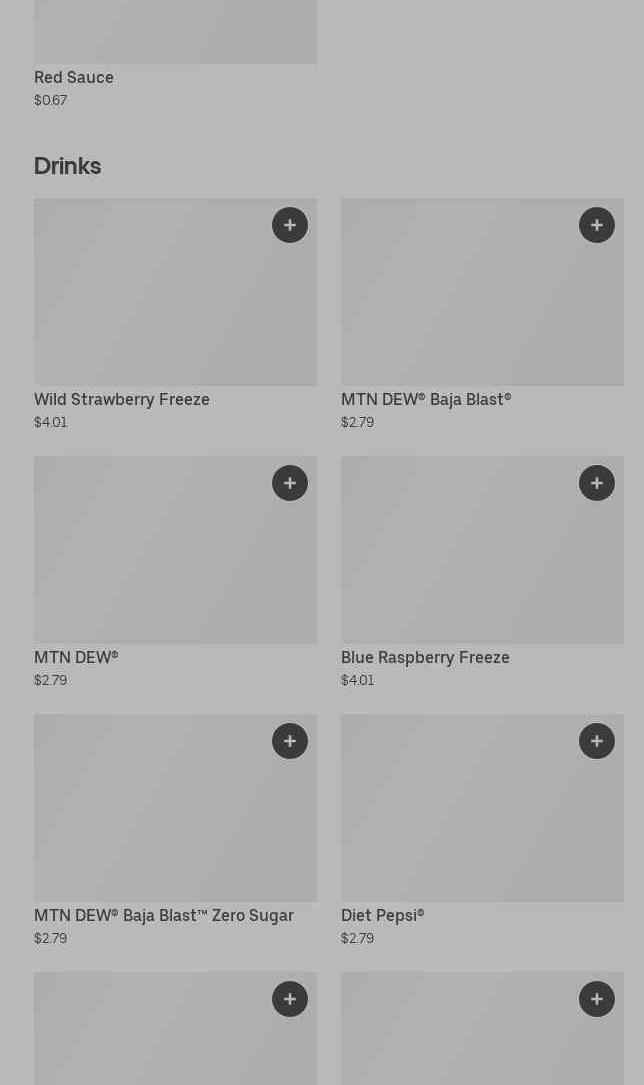Open Blue Raspberry Freeze item page
Screen dimensions: 644x1085
(x=482, y=573)
